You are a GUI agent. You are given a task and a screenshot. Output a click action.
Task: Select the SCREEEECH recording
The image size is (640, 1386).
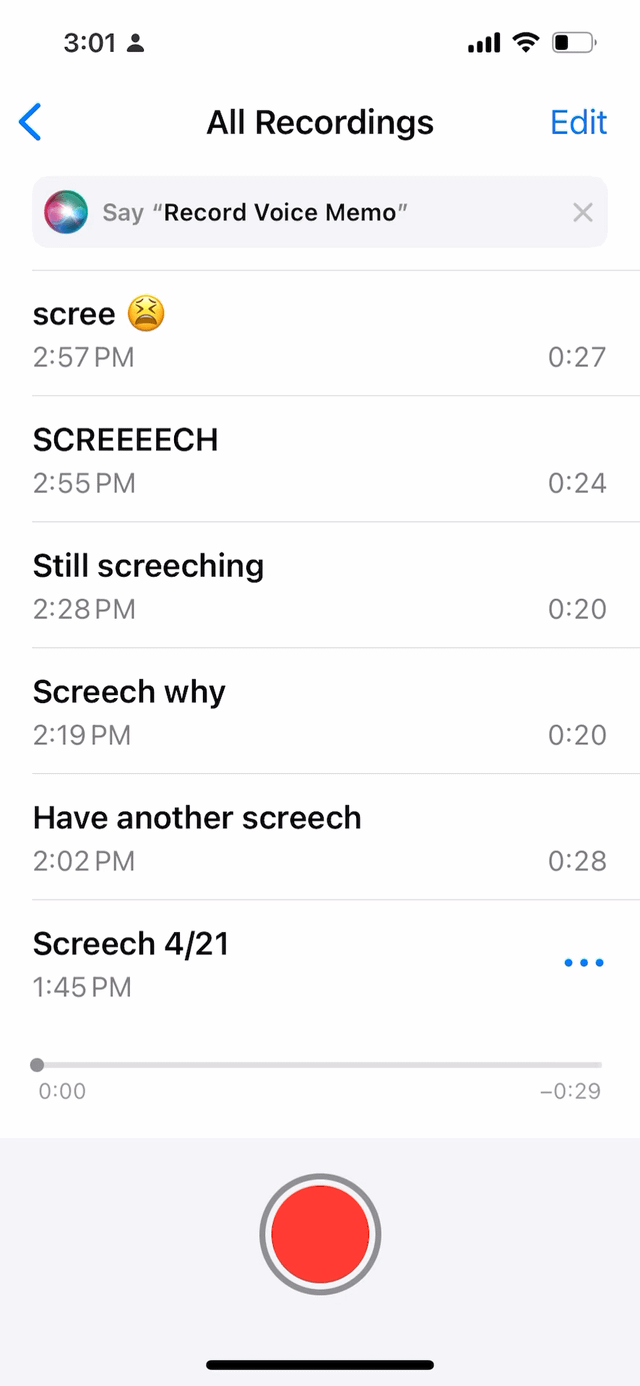pos(320,460)
